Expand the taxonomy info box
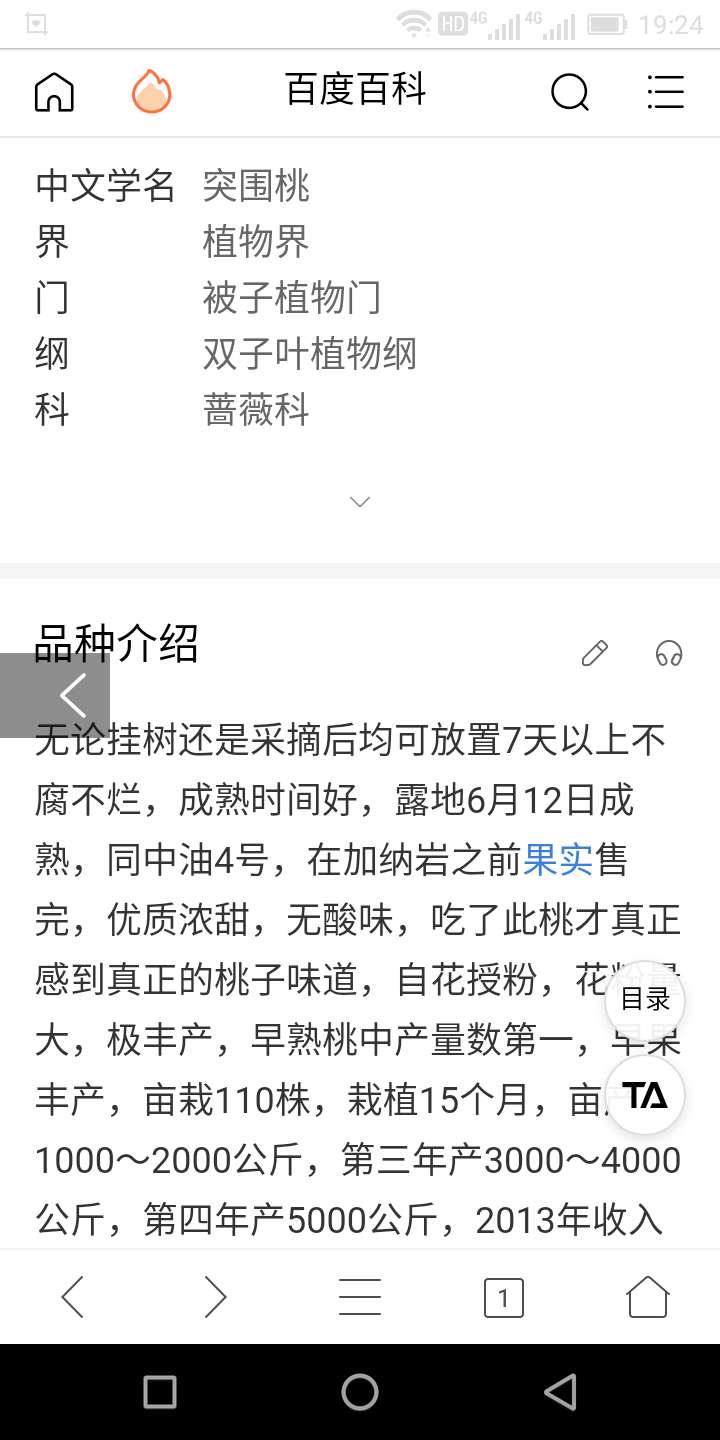Viewport: 720px width, 1440px height. point(360,502)
